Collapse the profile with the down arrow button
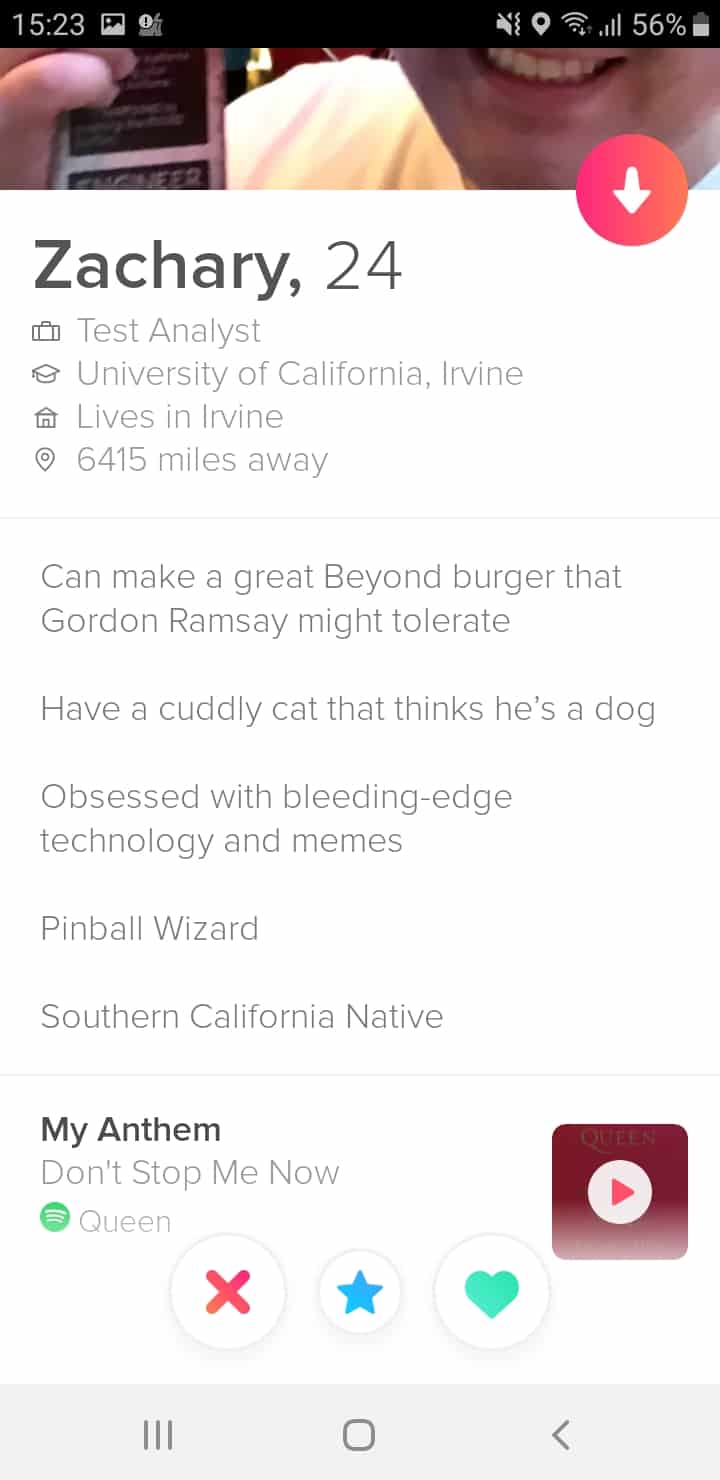 tap(632, 190)
